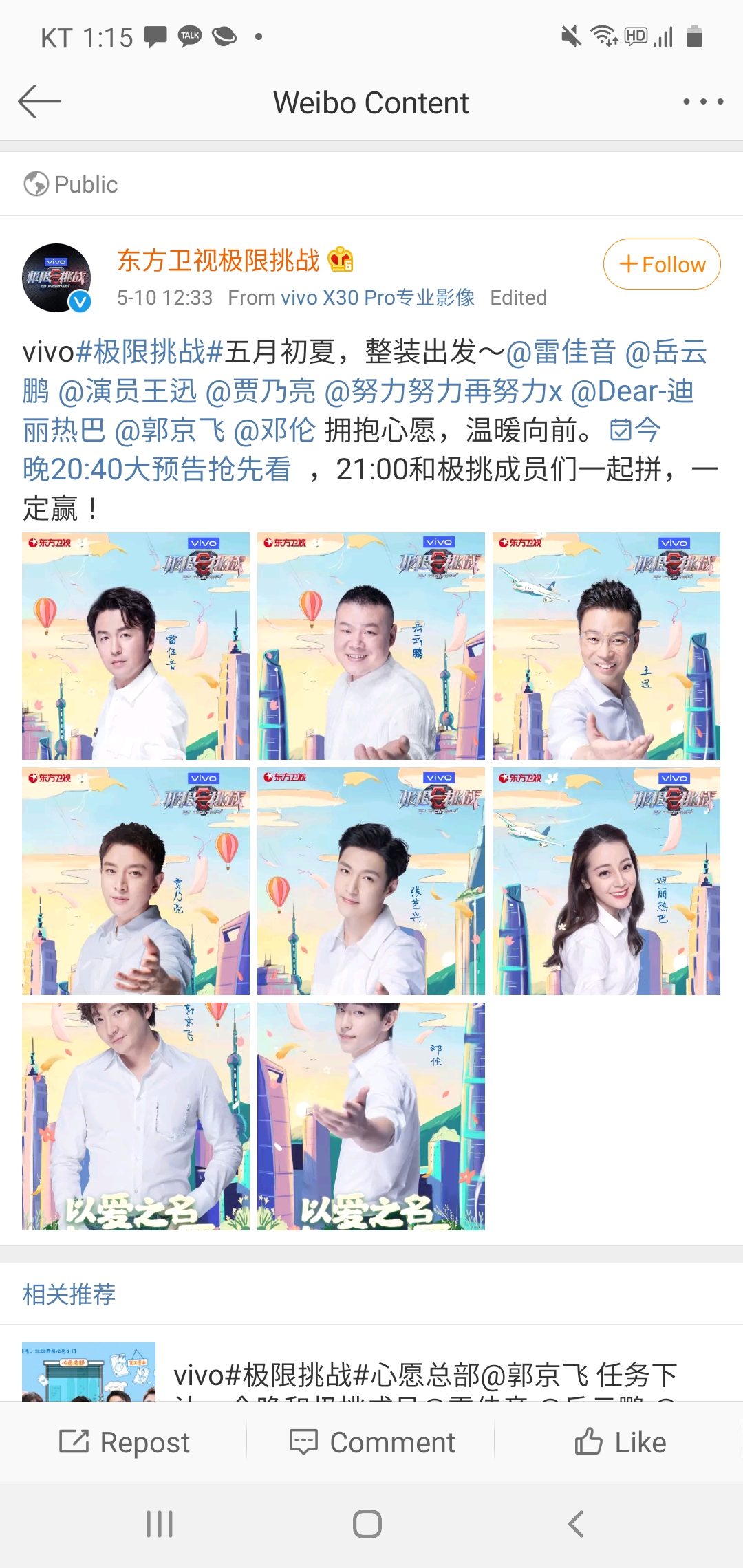The image size is (743, 1568).
Task: Open the @雷佳音 mention
Action: coord(561,352)
